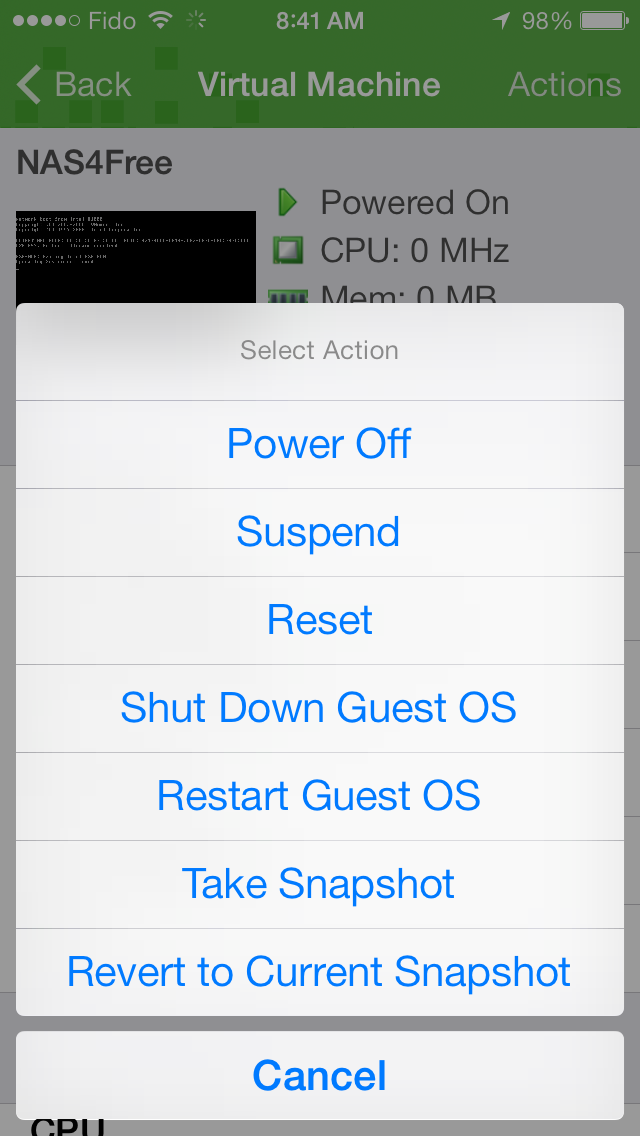Image resolution: width=640 pixels, height=1136 pixels.
Task: Tap Reset in the action sheet
Action: (319, 620)
